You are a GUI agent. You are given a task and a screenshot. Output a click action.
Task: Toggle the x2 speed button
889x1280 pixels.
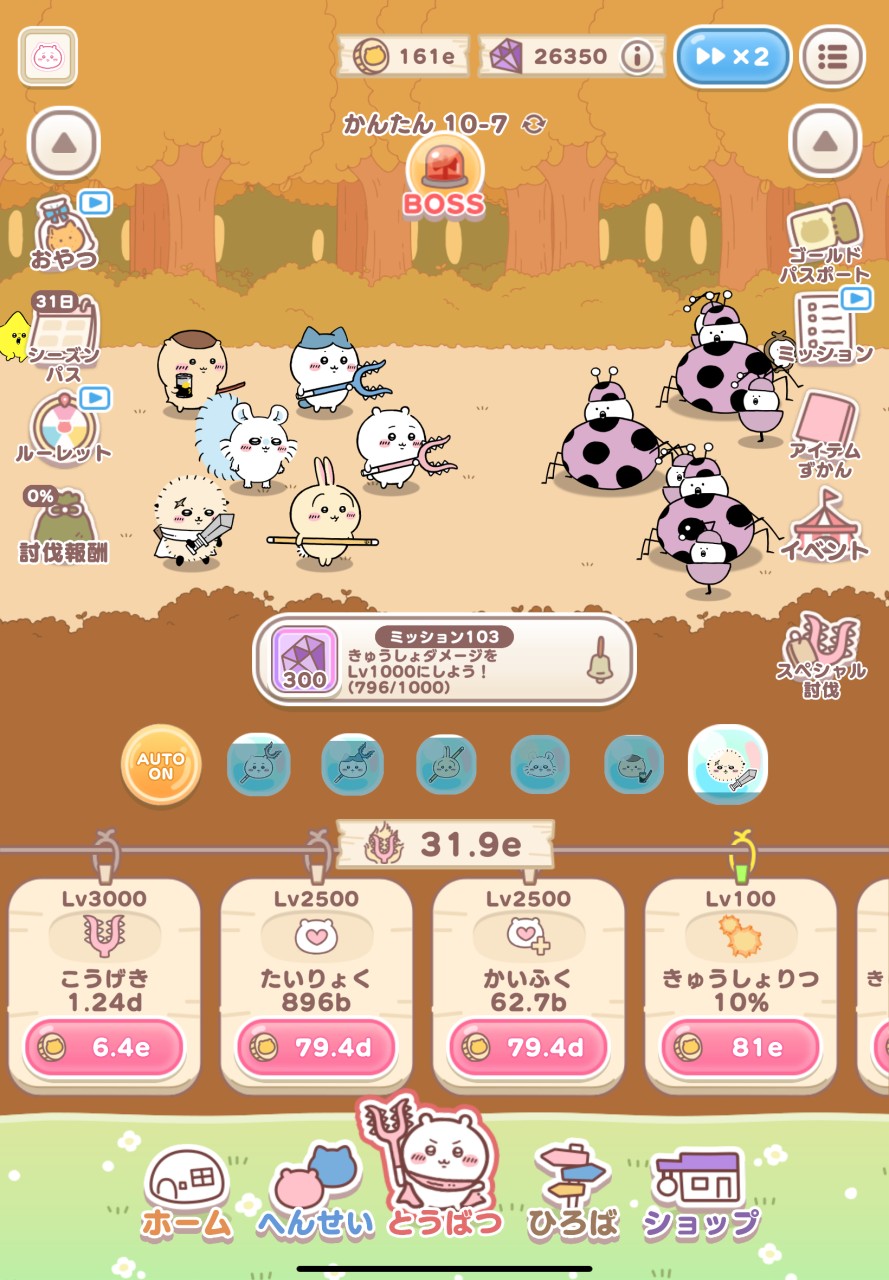tap(733, 57)
